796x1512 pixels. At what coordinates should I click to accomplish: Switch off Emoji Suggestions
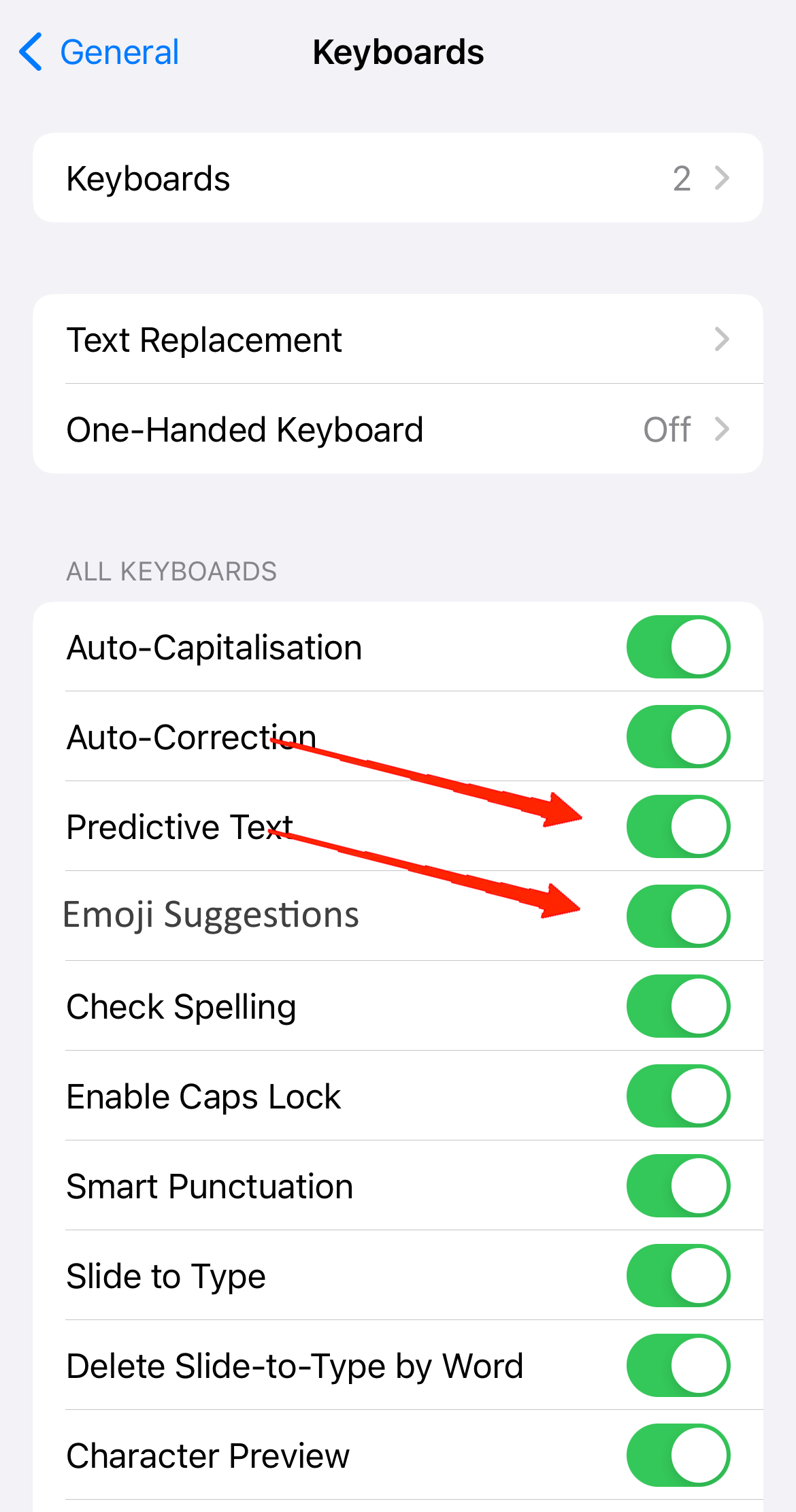click(678, 917)
